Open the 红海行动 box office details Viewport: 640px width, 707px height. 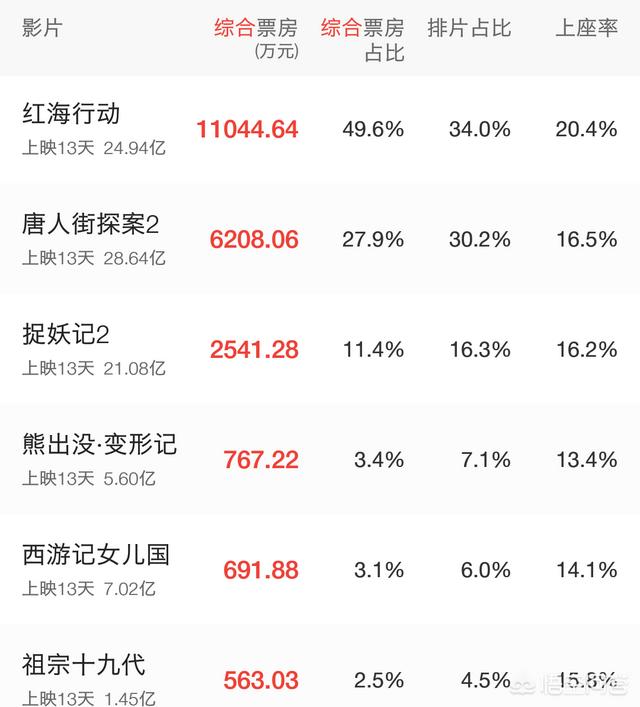[x=71, y=113]
